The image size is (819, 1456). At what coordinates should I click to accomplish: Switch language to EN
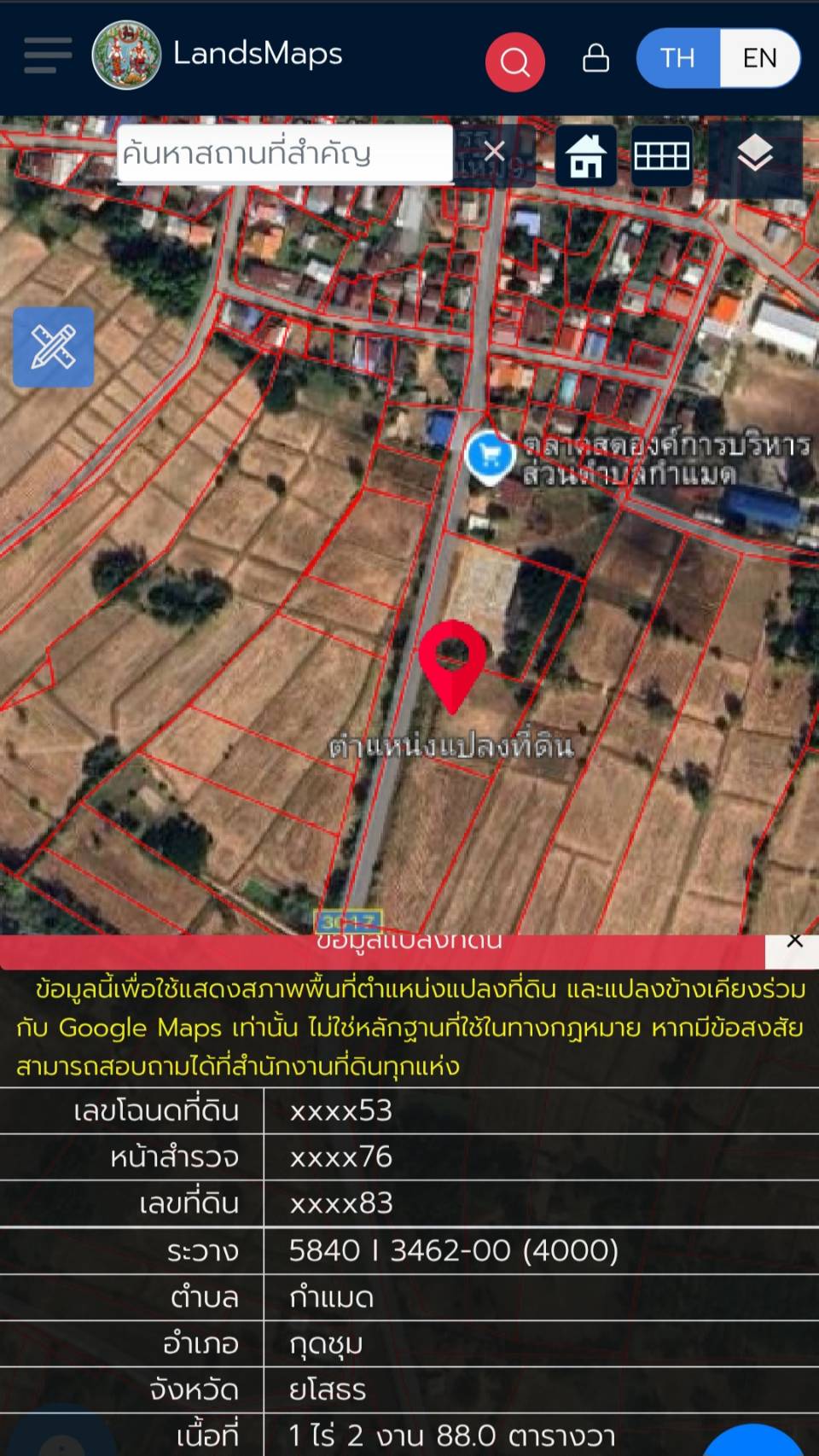coord(758,58)
